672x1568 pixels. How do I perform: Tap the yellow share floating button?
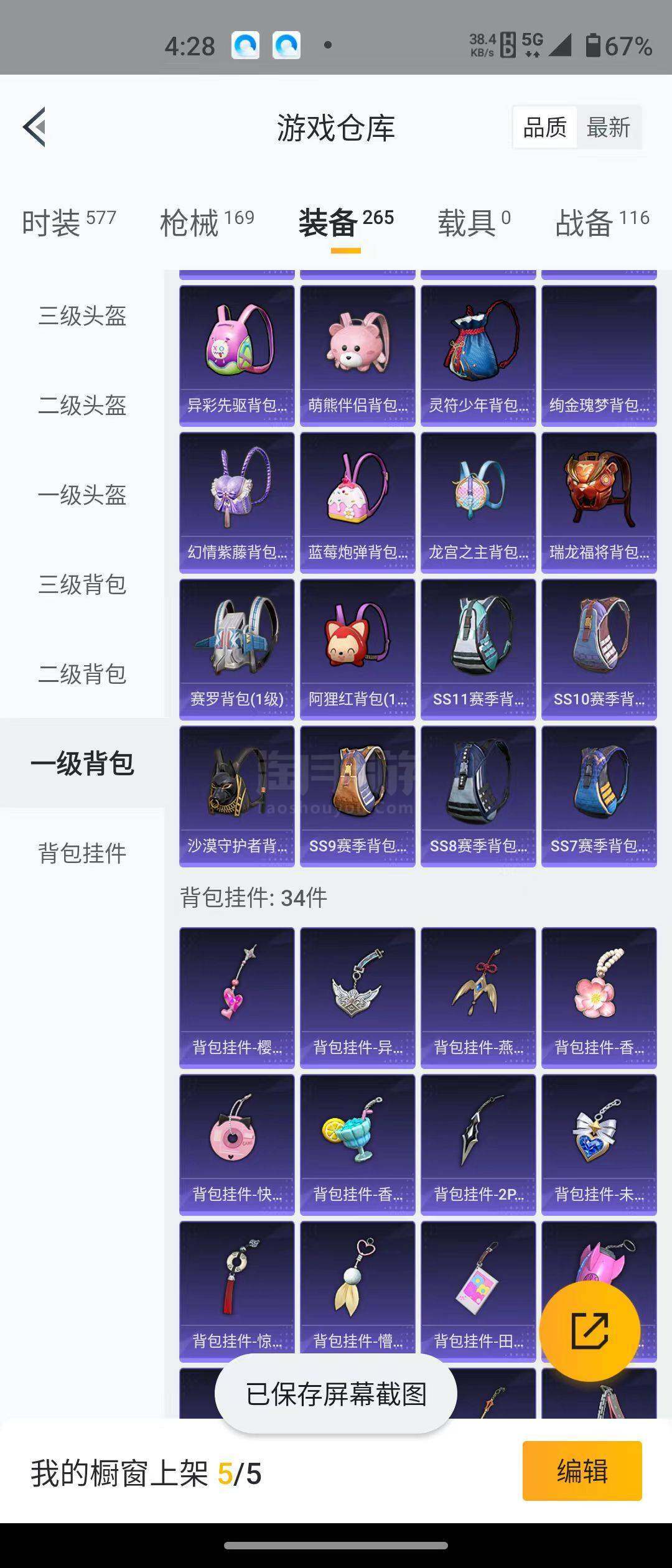[589, 1331]
